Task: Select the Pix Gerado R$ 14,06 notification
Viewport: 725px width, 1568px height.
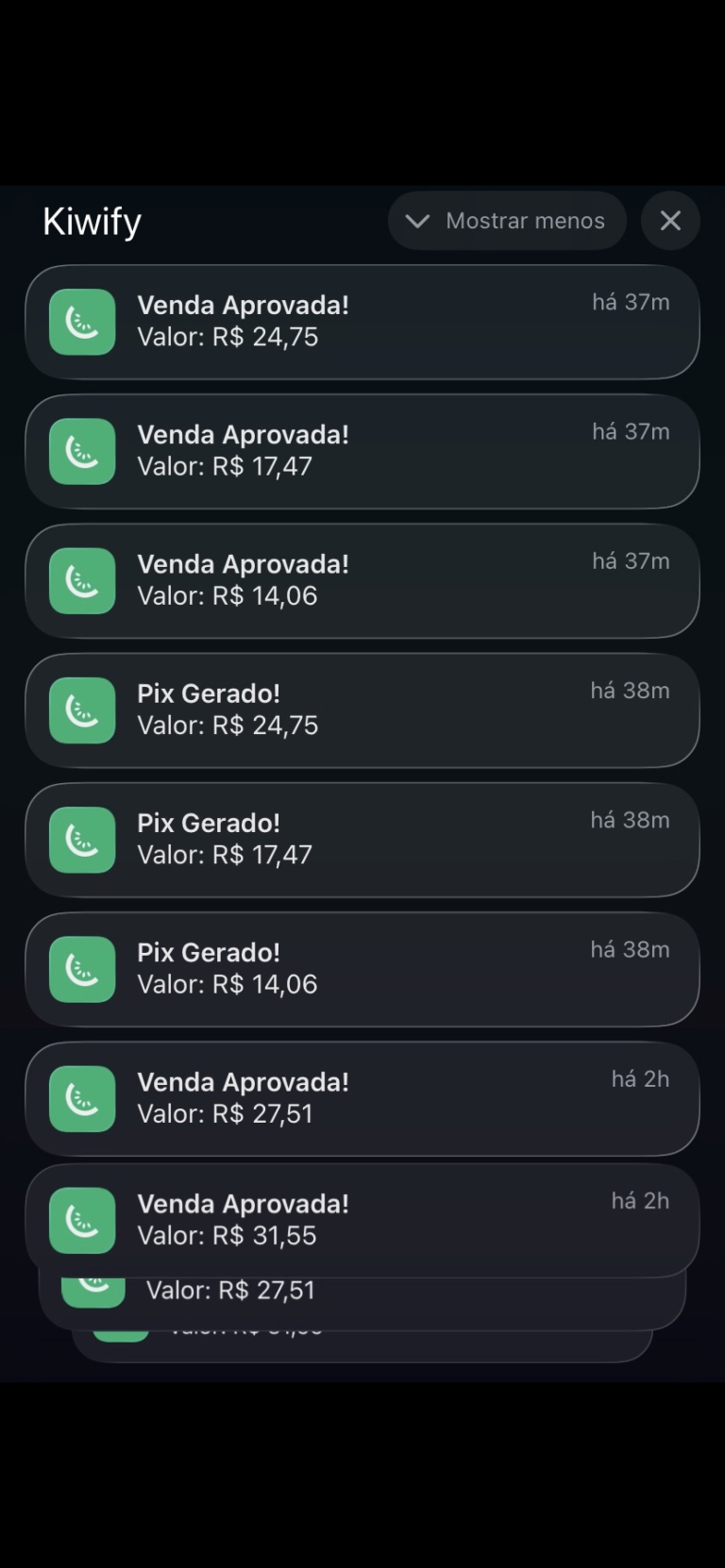Action: pos(362,968)
